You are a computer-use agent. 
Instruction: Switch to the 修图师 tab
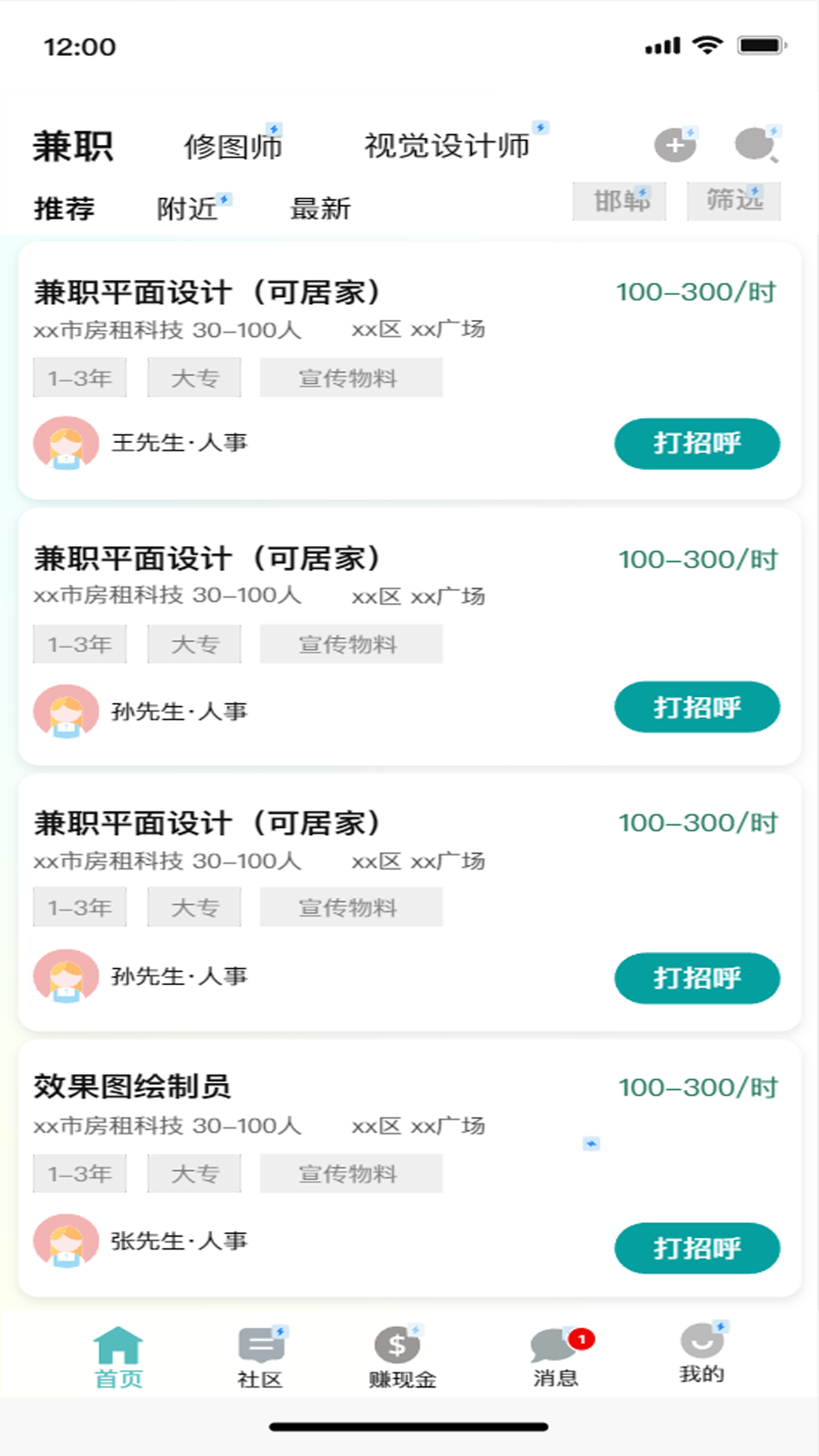(234, 146)
